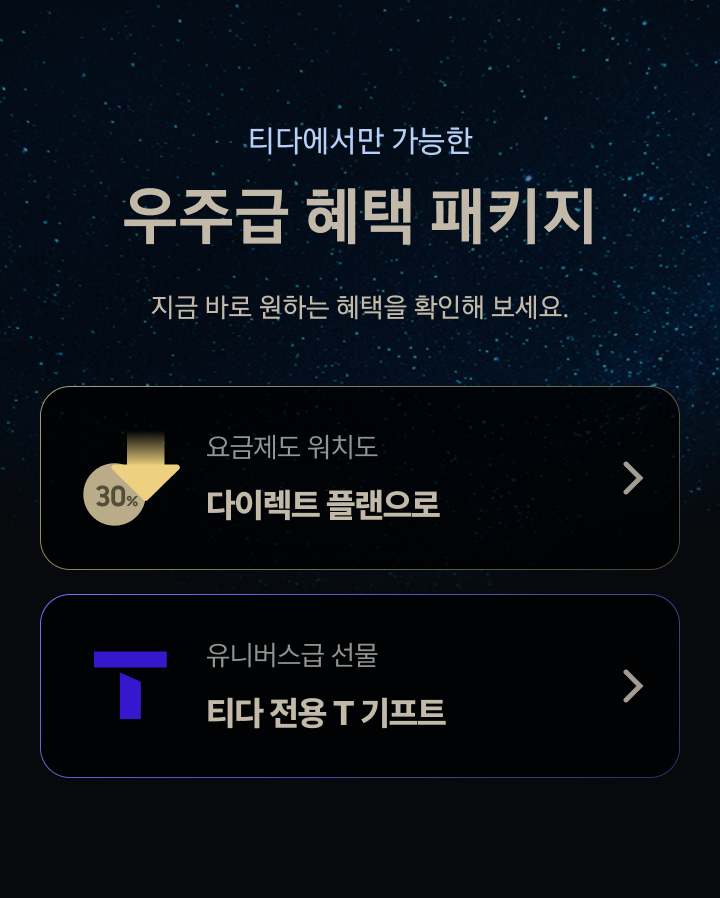Open the 다이렉트 플랜으로 card
This screenshot has width=720, height=898.
[x=360, y=478]
